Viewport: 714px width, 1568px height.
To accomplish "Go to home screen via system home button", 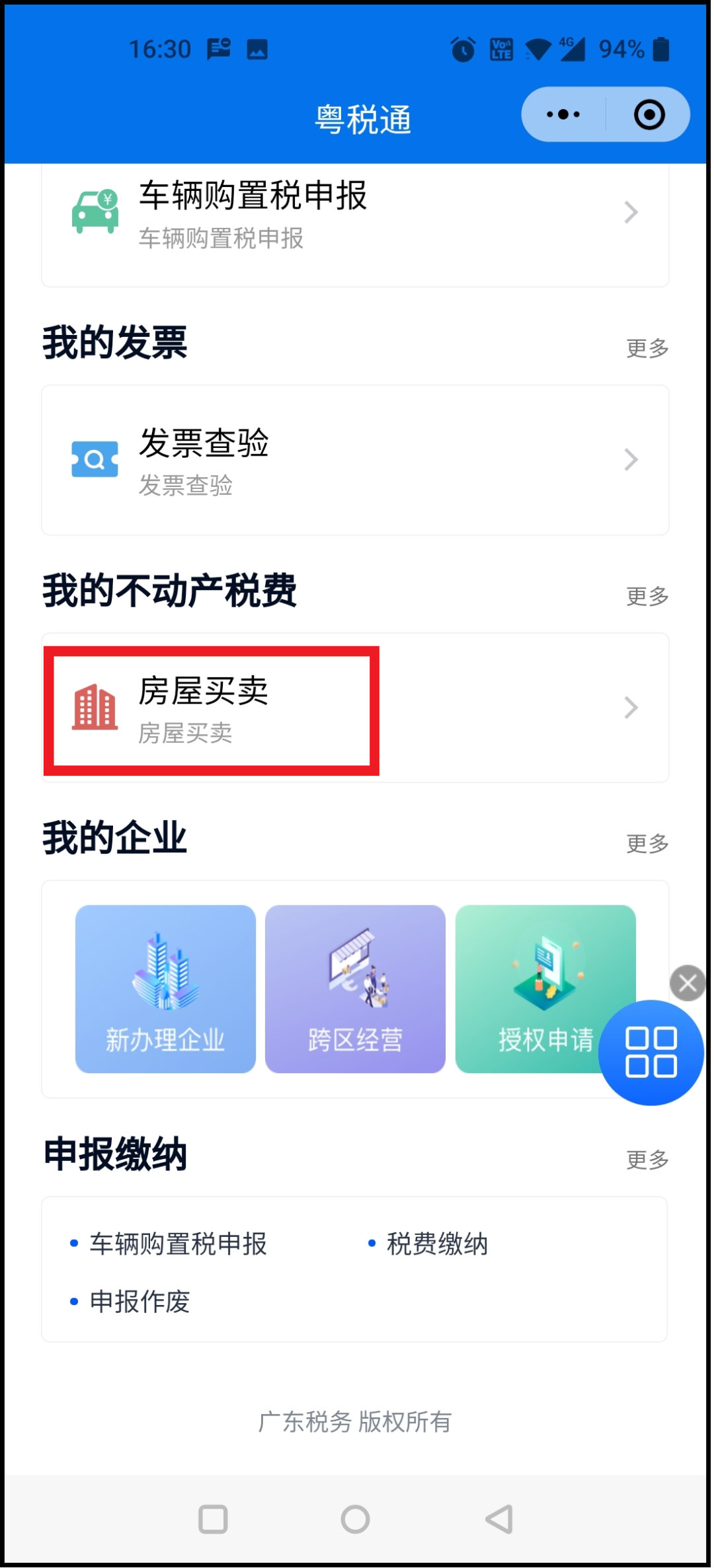I will 355,1518.
